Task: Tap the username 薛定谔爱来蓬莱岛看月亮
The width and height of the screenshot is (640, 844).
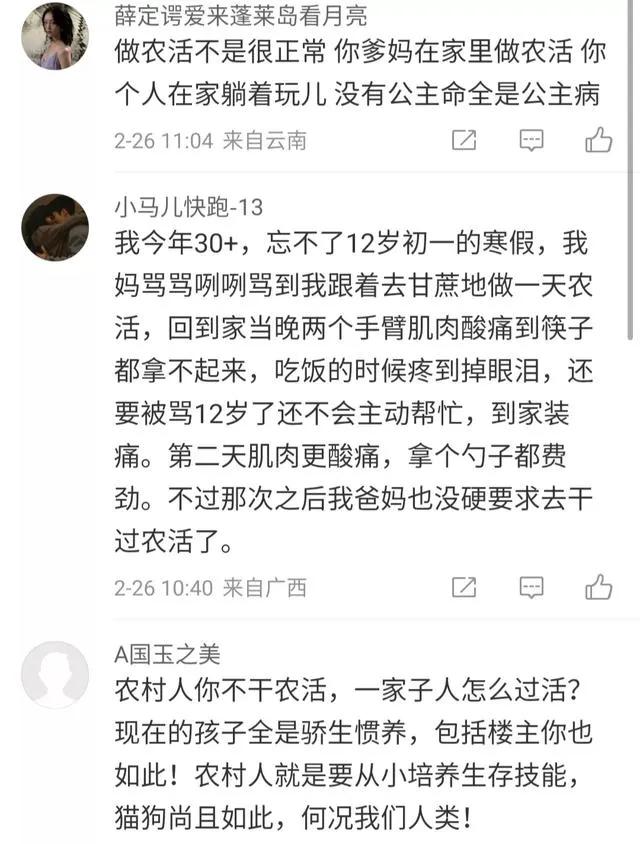Action: pos(240,15)
